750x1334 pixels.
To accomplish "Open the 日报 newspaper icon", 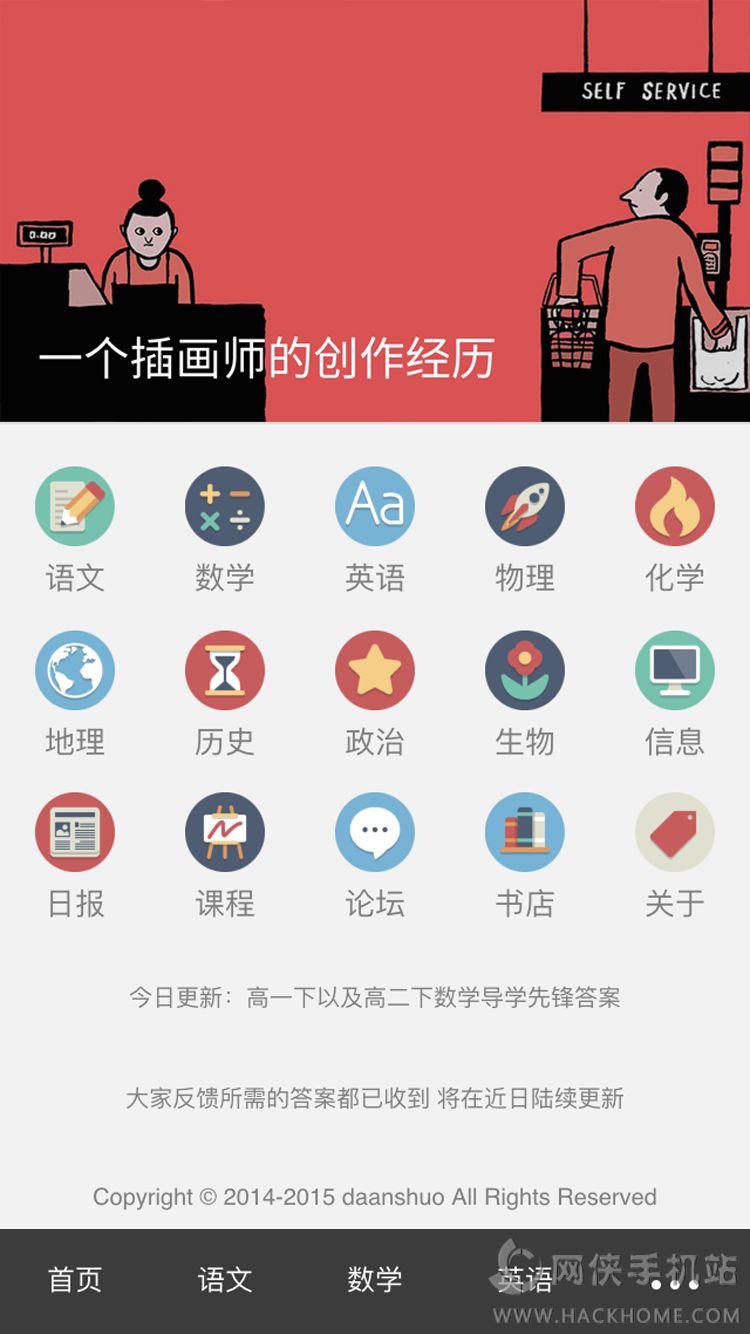I will coord(75,833).
